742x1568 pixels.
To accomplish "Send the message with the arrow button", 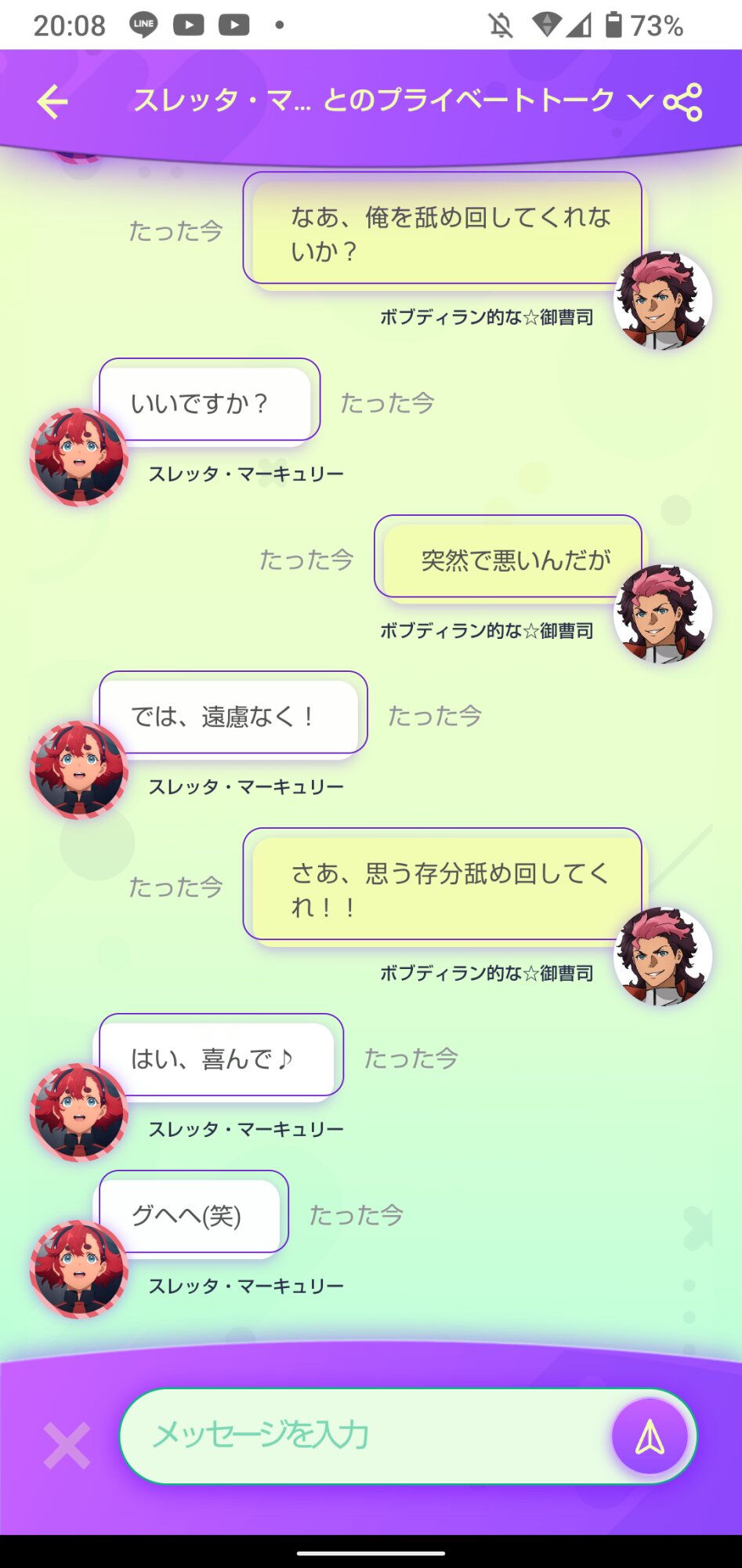I will pos(650,1437).
